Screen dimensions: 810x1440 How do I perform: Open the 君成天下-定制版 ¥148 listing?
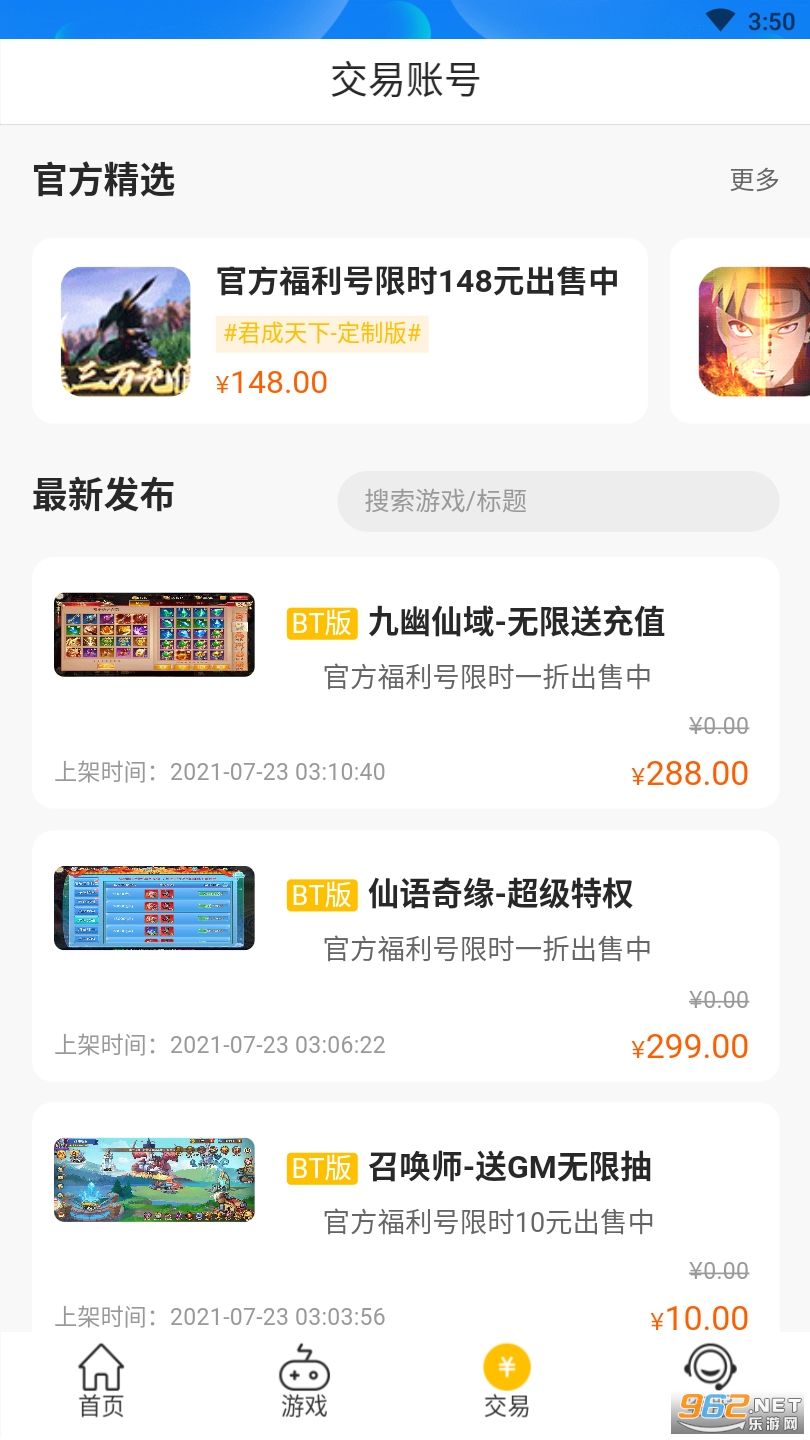340,330
